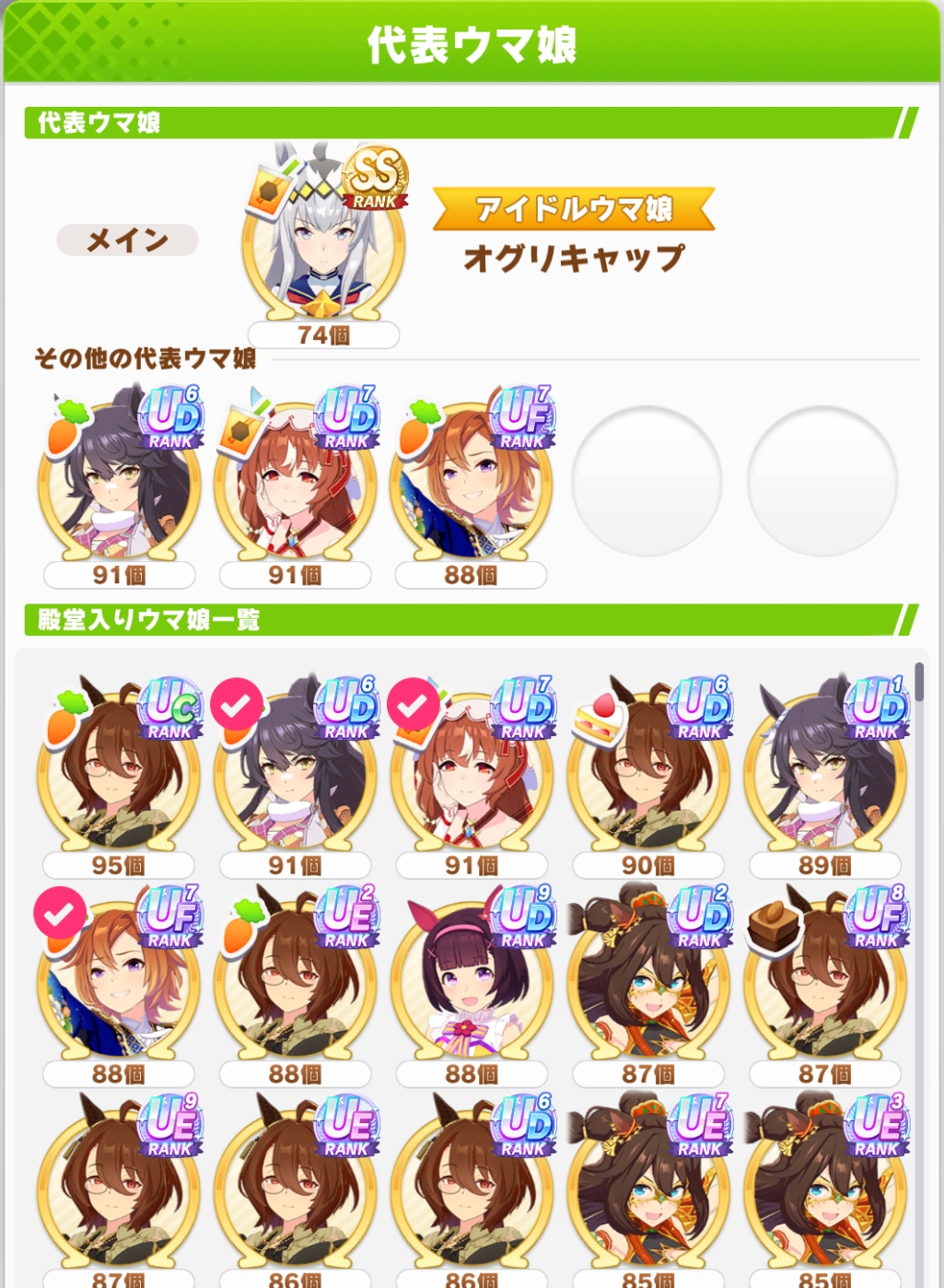The width and height of the screenshot is (944, 1288).
Task: Select the 85個 UE7 rank character
Action: (647, 1188)
